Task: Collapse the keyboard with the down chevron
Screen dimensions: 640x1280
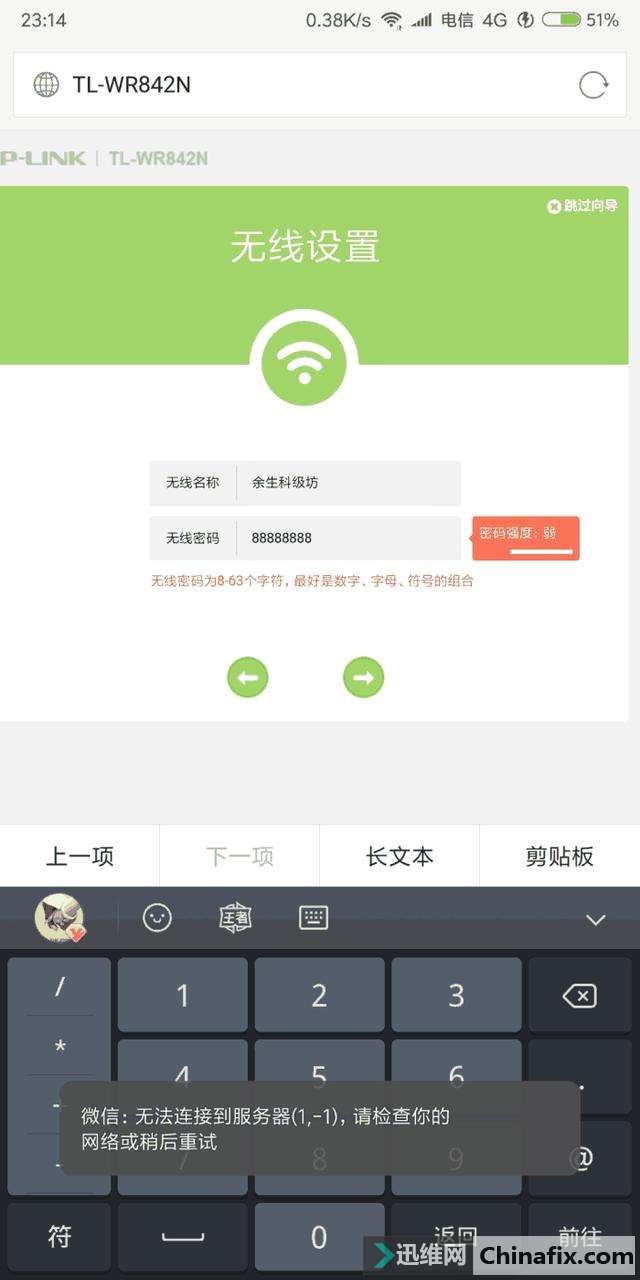Action: click(596, 919)
